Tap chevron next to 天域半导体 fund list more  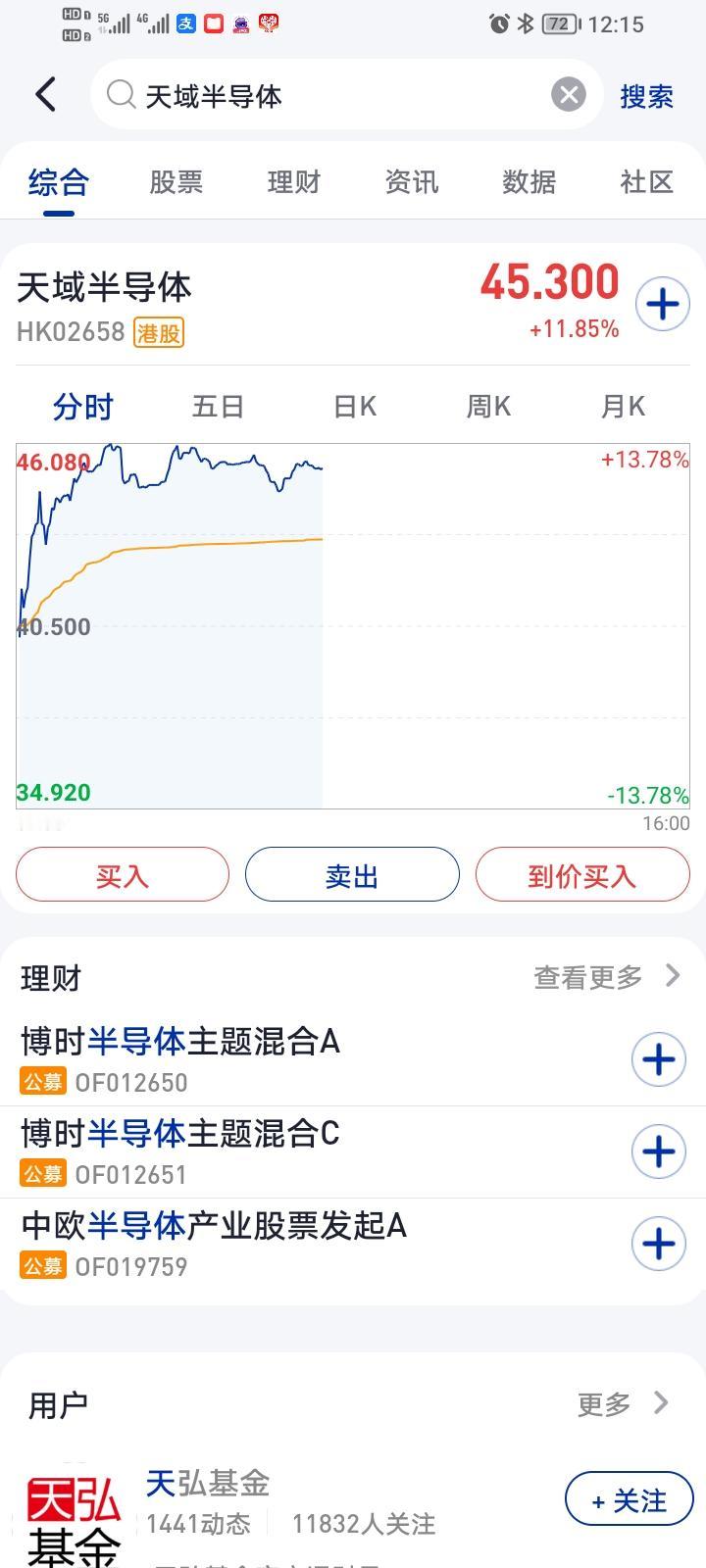pos(673,976)
